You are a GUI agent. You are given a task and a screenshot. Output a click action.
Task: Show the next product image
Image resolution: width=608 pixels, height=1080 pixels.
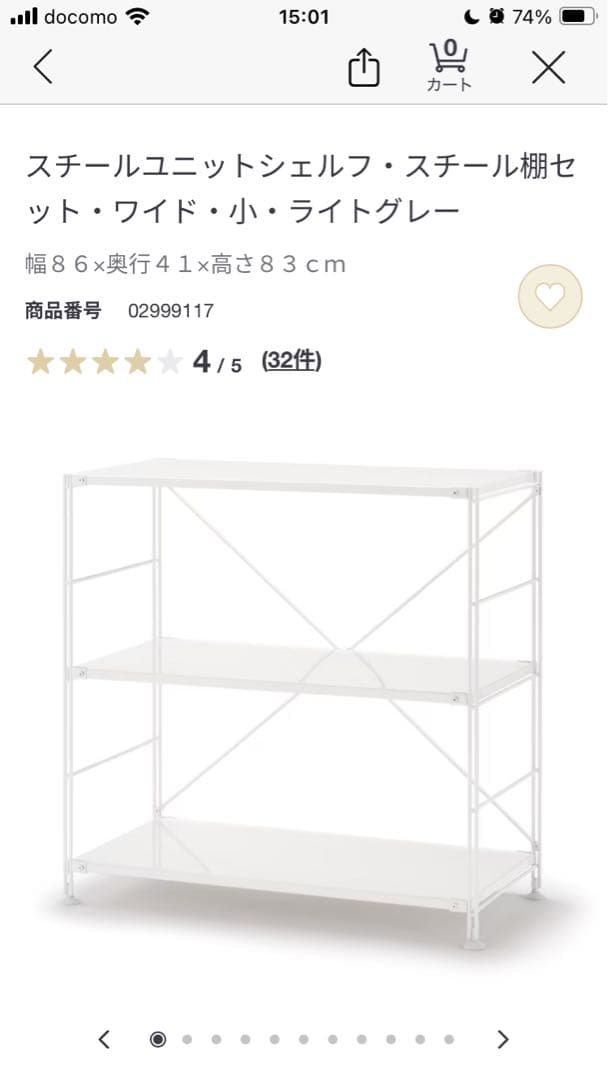click(503, 1039)
